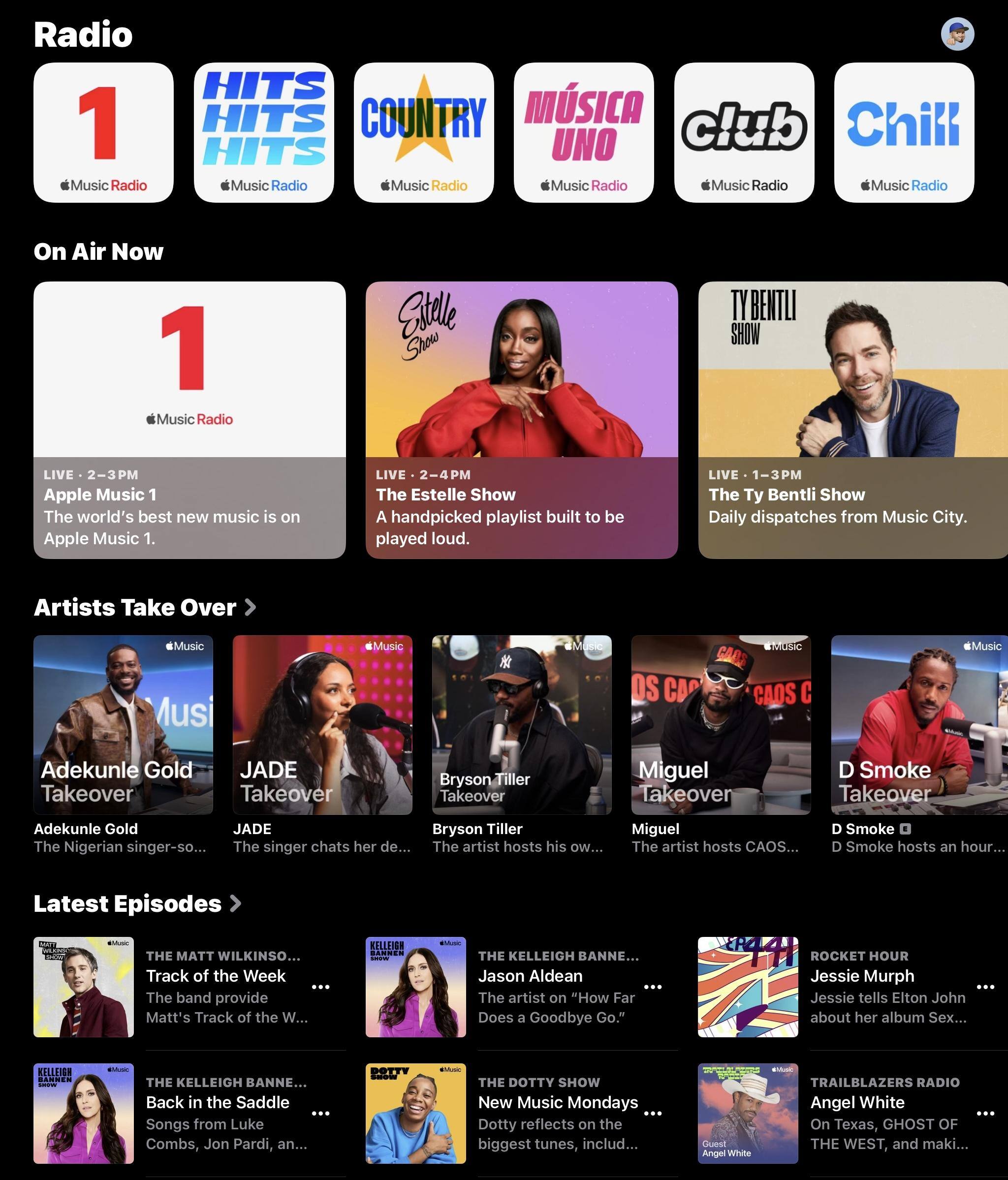
Task: Tune into the Chill radio station
Action: 904,132
